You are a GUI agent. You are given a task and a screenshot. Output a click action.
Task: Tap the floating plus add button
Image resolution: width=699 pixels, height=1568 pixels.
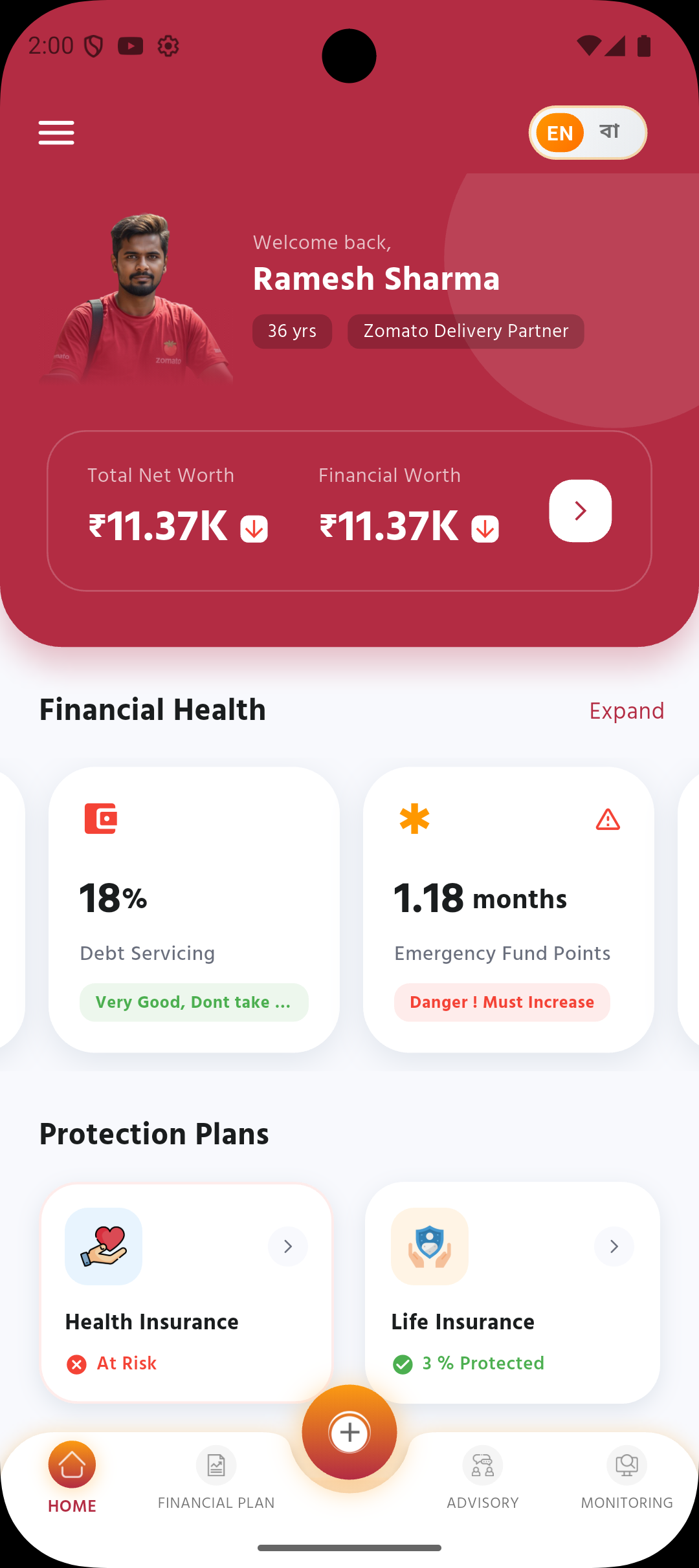[349, 1432]
